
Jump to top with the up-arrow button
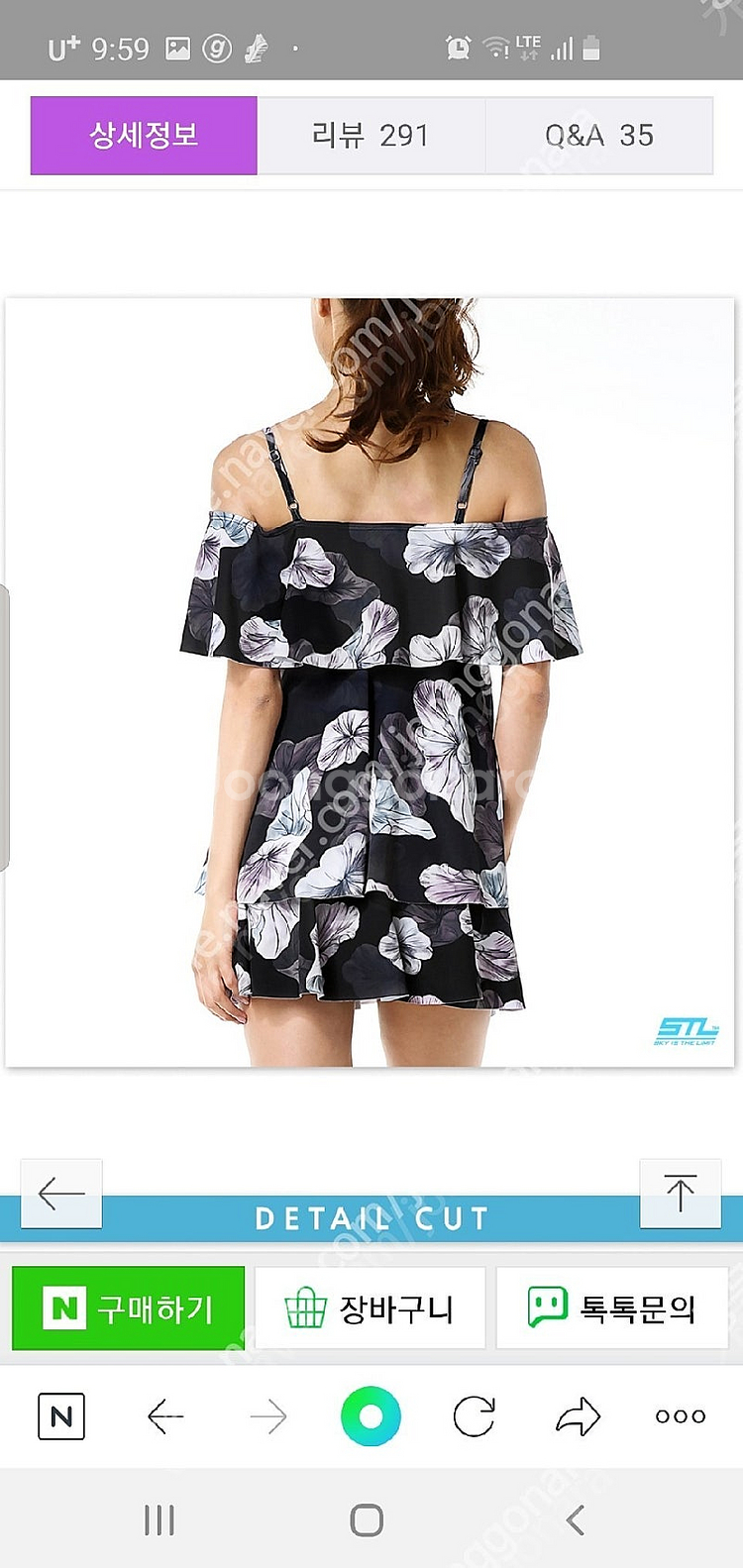click(x=680, y=1194)
